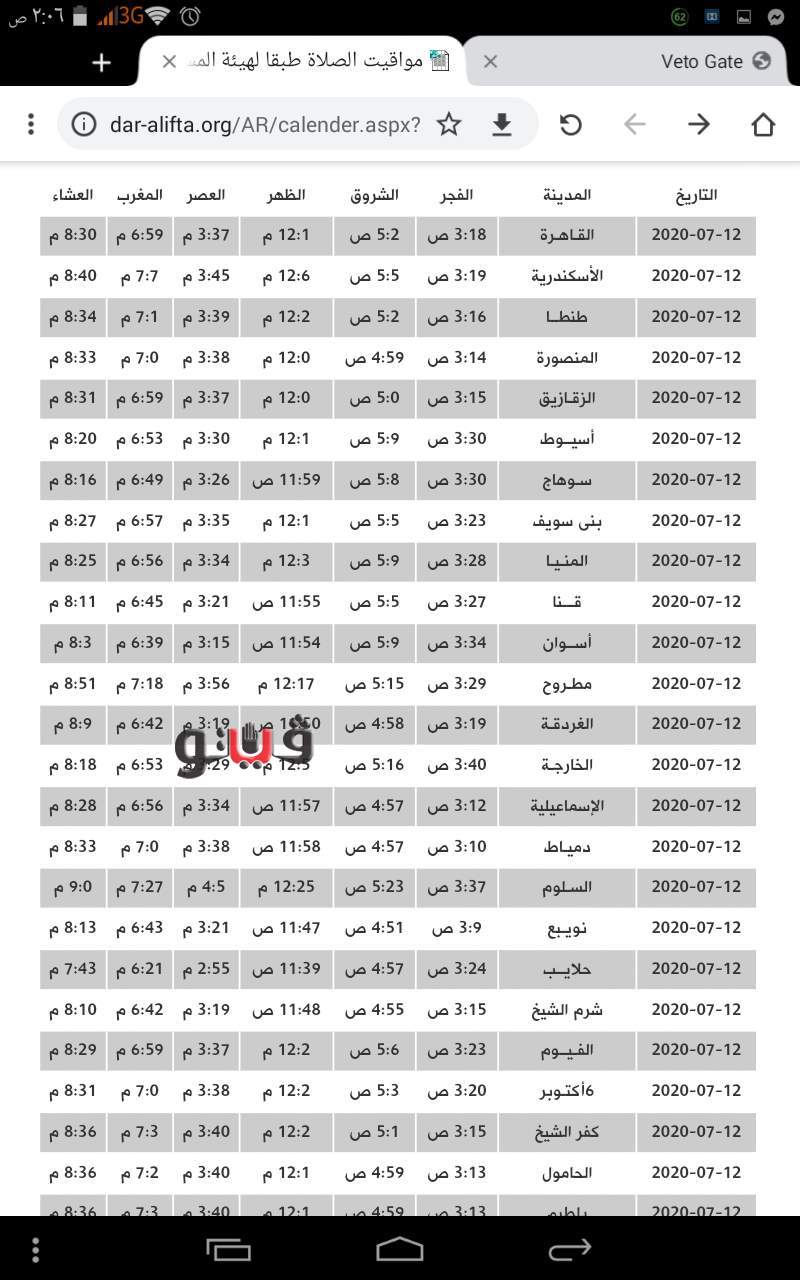800x1280 pixels.
Task: View site information for dar-alifta.org
Action: coord(84,124)
